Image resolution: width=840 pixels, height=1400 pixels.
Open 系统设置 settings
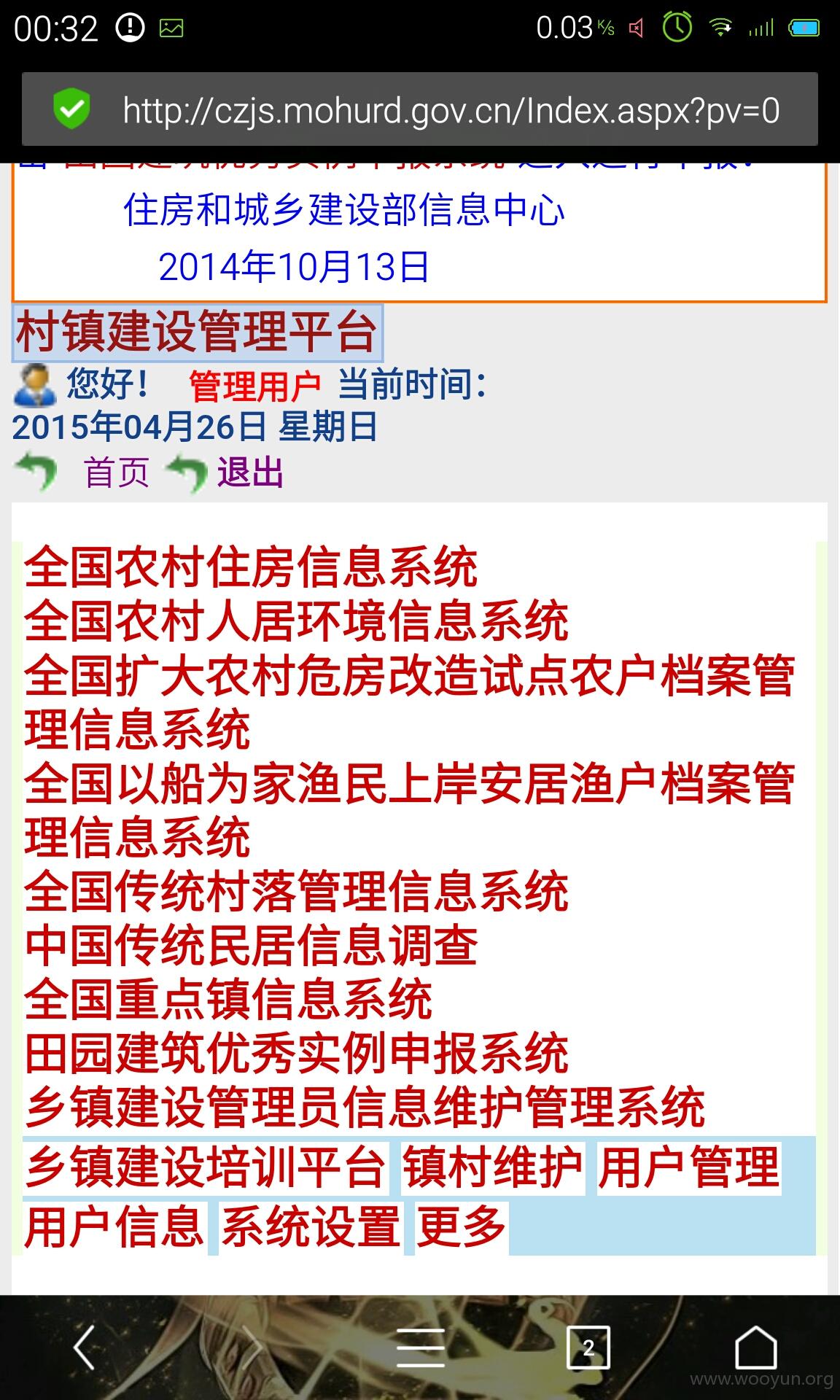coord(311,1228)
